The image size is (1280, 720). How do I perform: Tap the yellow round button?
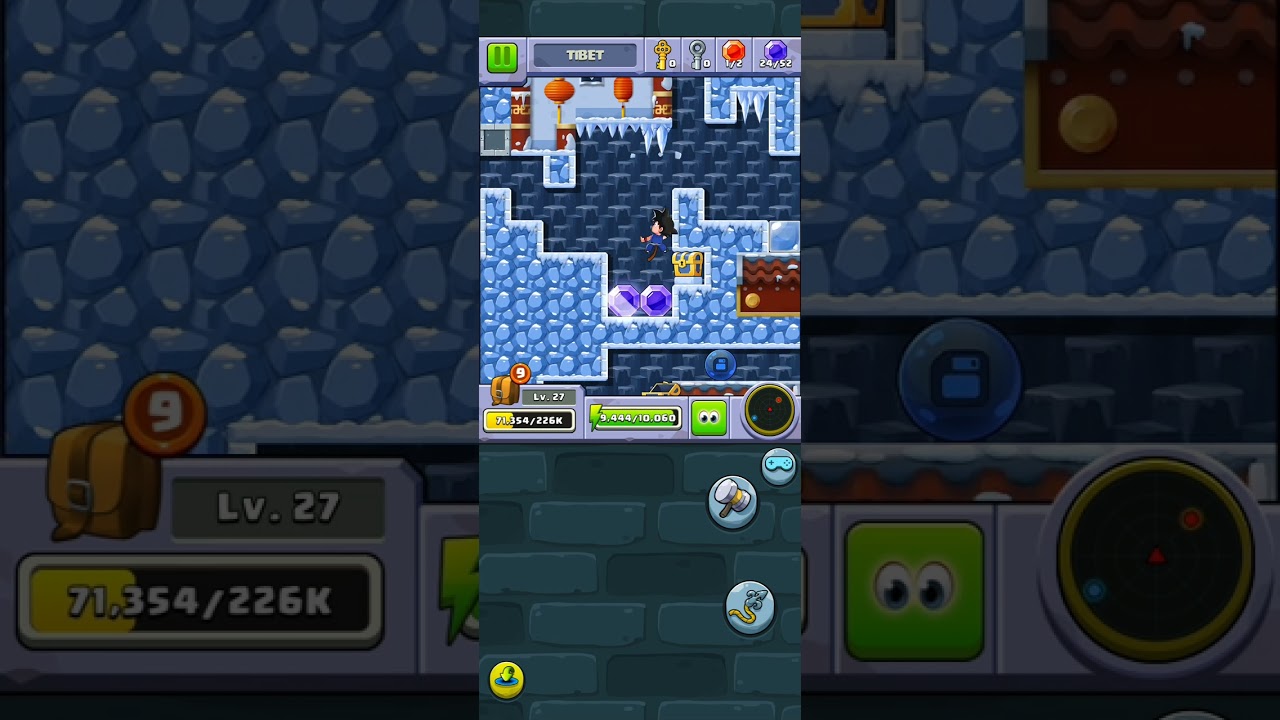(x=507, y=680)
